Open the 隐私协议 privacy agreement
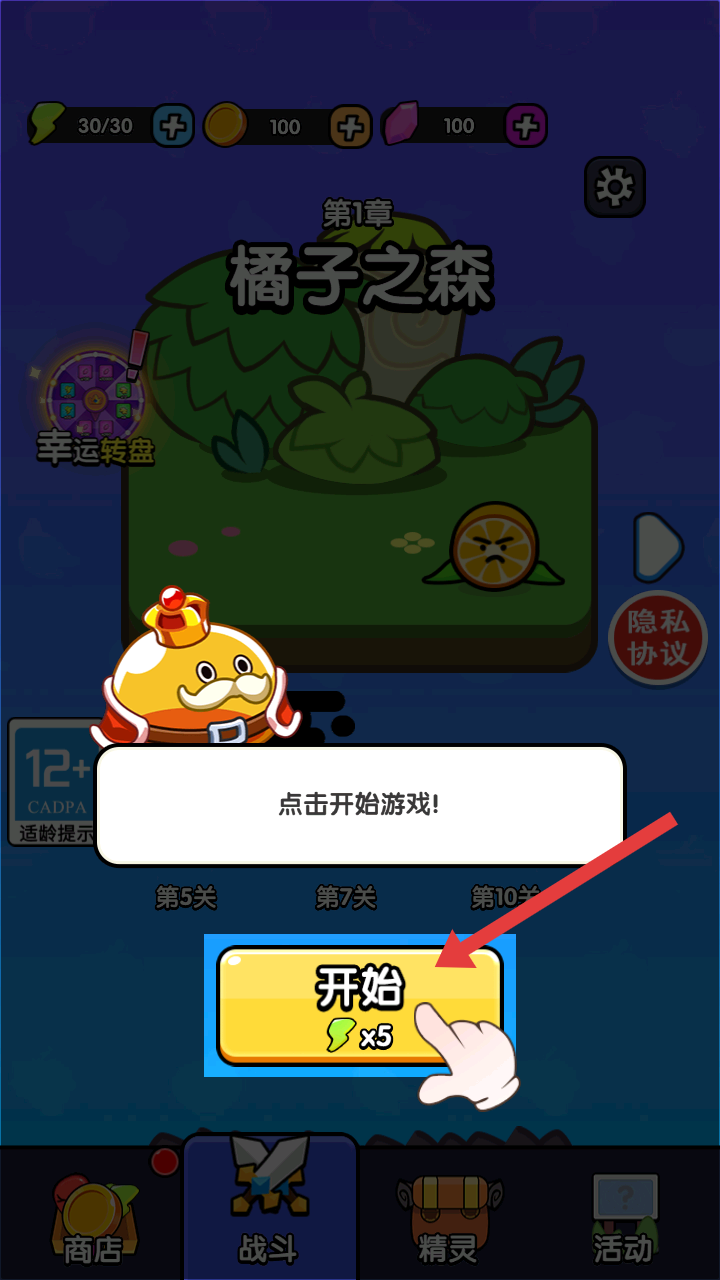This screenshot has height=1280, width=720. pyautogui.click(x=658, y=638)
